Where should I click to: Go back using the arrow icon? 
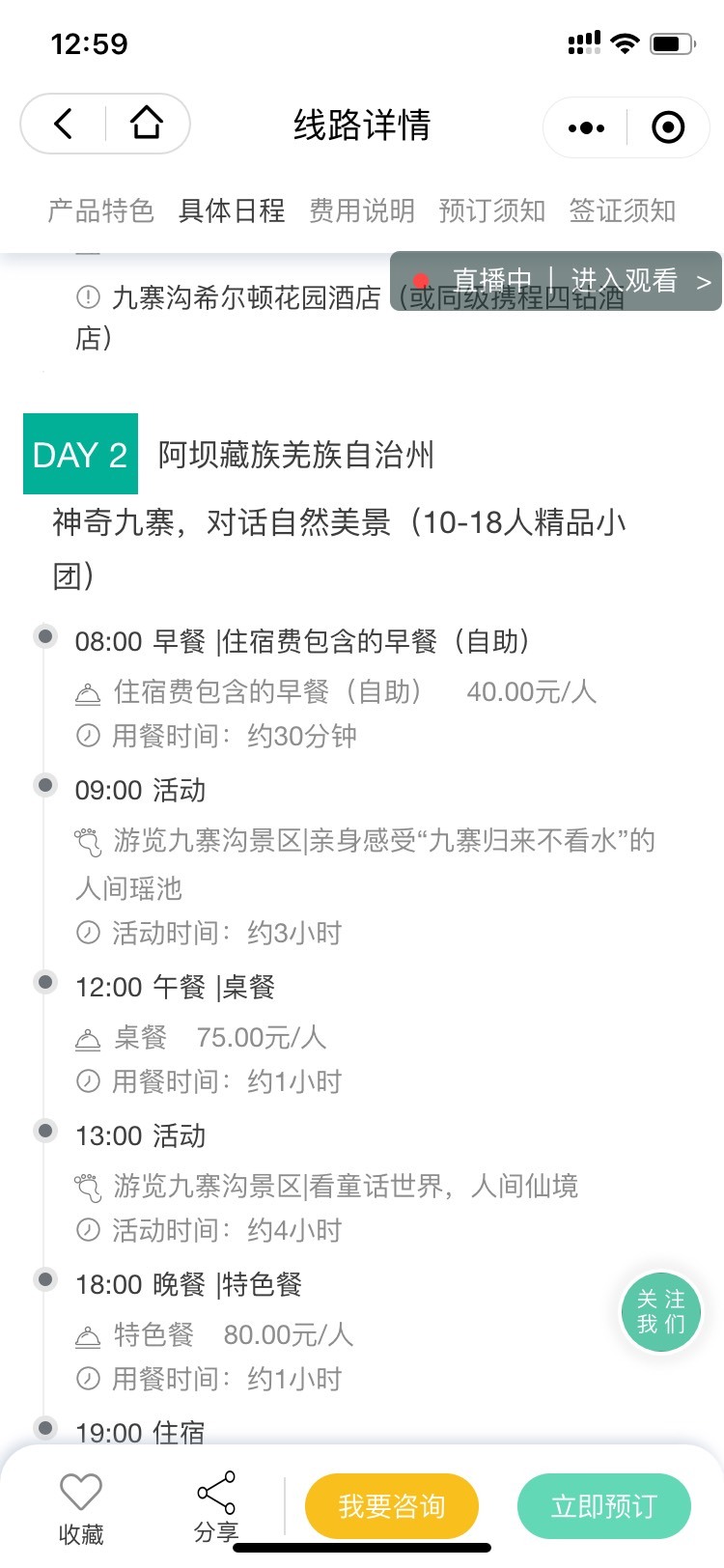[64, 124]
